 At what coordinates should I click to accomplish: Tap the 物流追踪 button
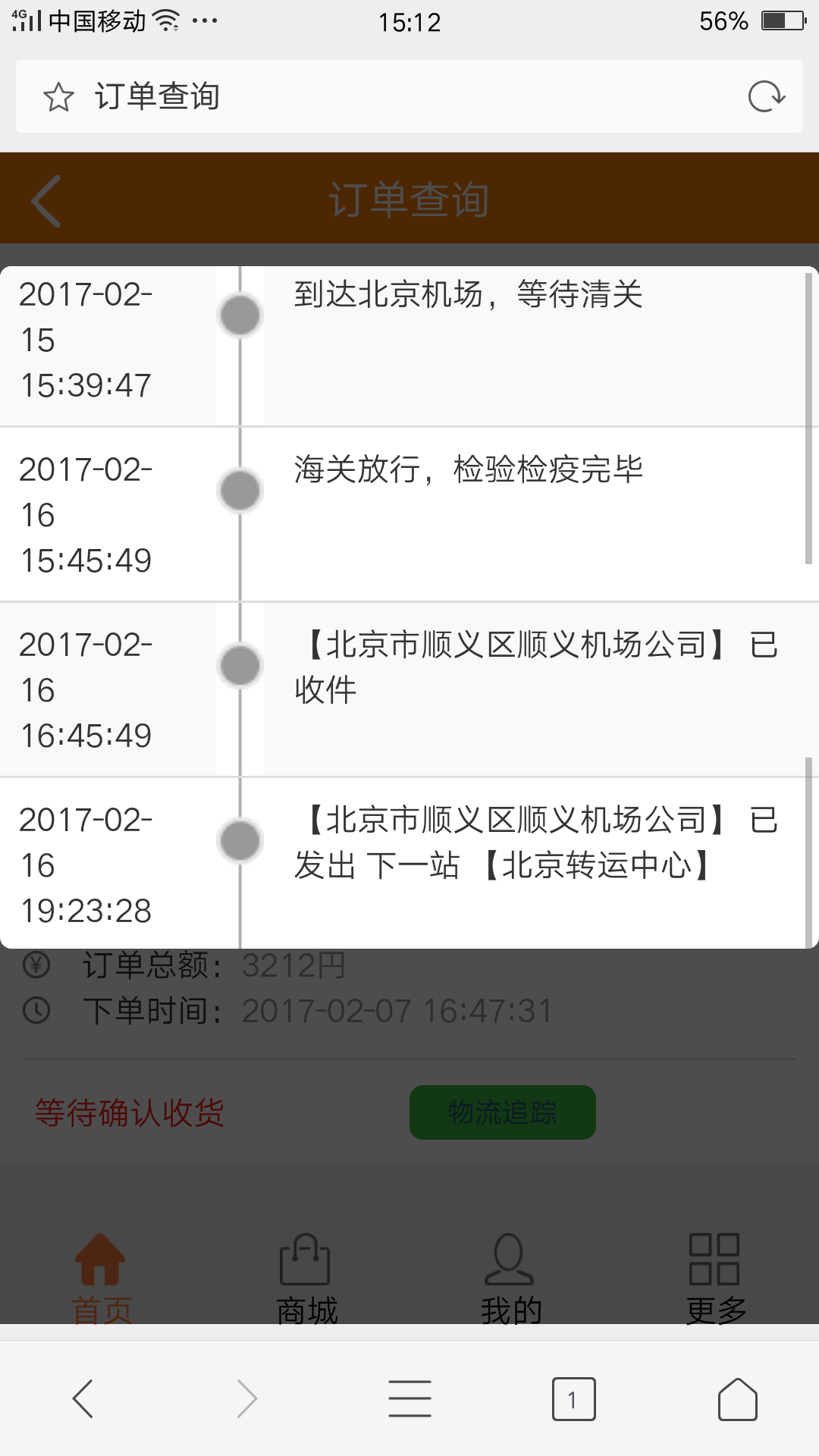coord(503,1112)
